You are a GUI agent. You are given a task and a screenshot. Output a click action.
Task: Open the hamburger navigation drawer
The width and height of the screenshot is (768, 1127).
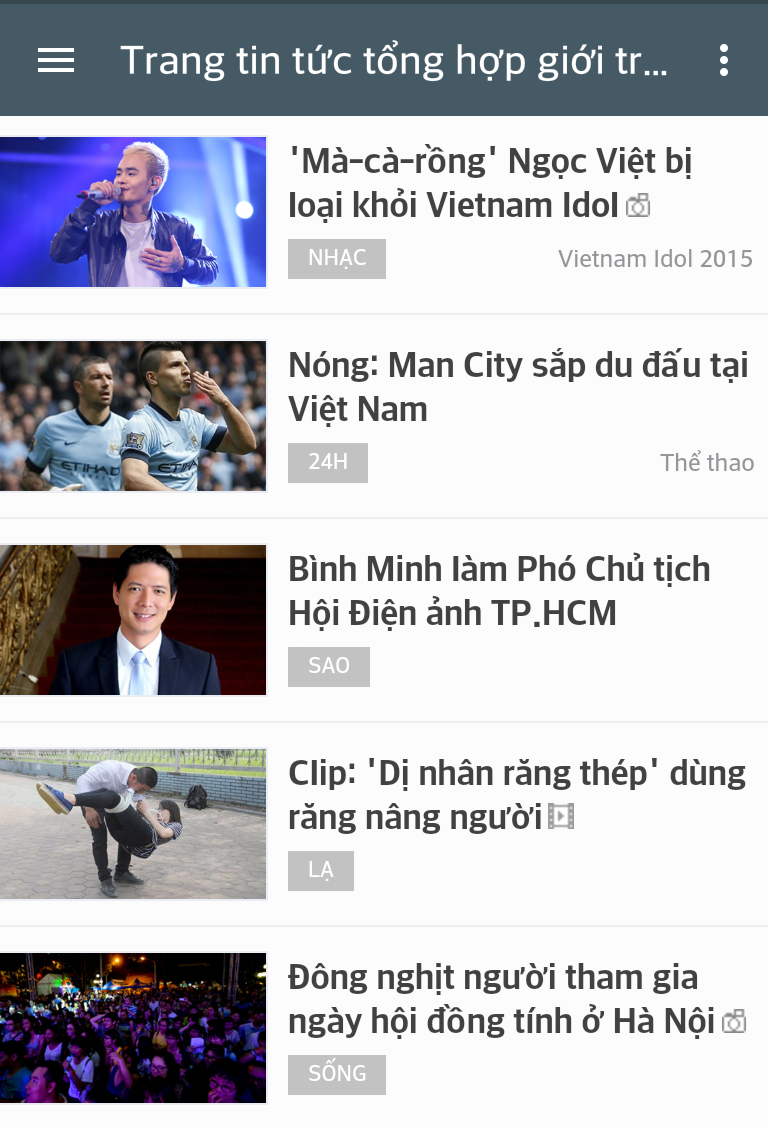(x=56, y=61)
